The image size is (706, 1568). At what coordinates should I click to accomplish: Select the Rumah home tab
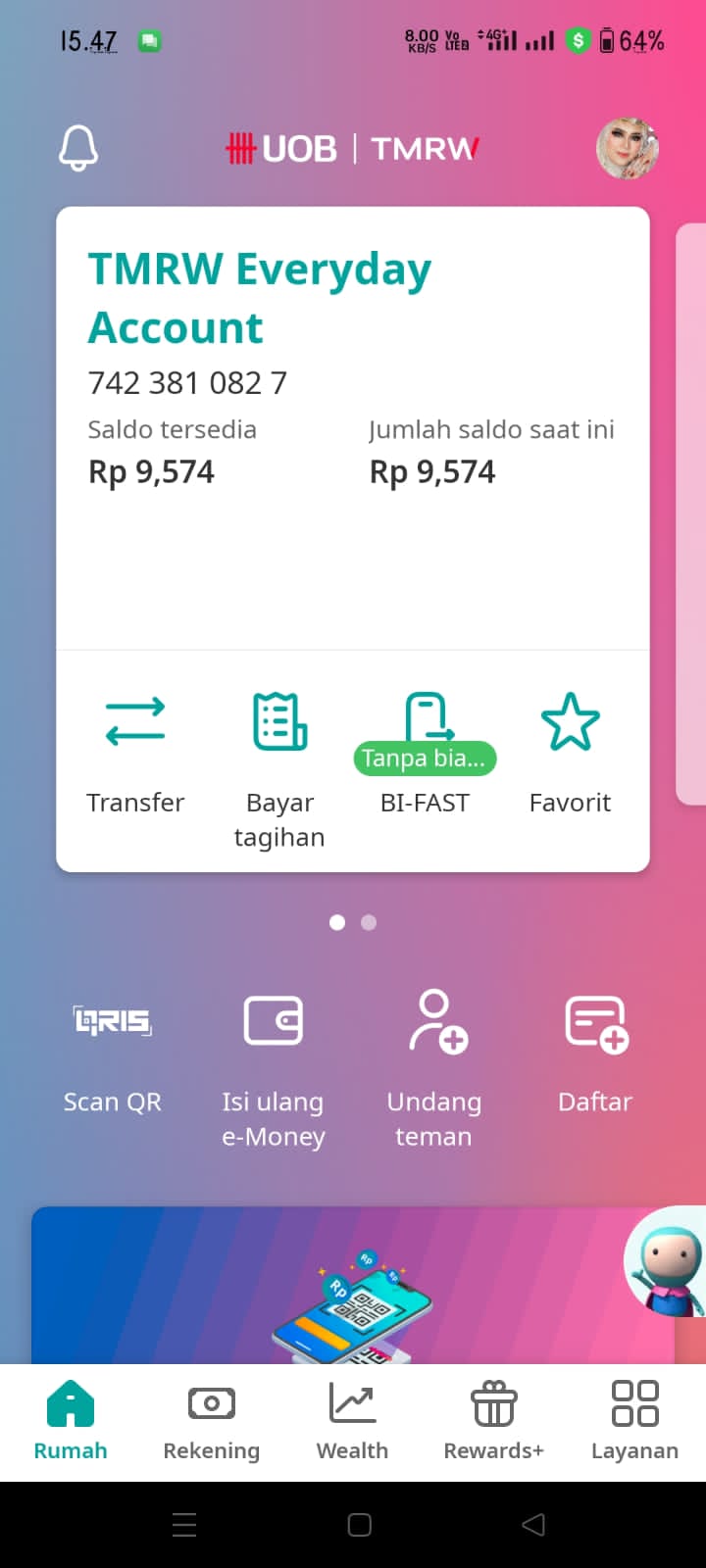click(71, 1421)
